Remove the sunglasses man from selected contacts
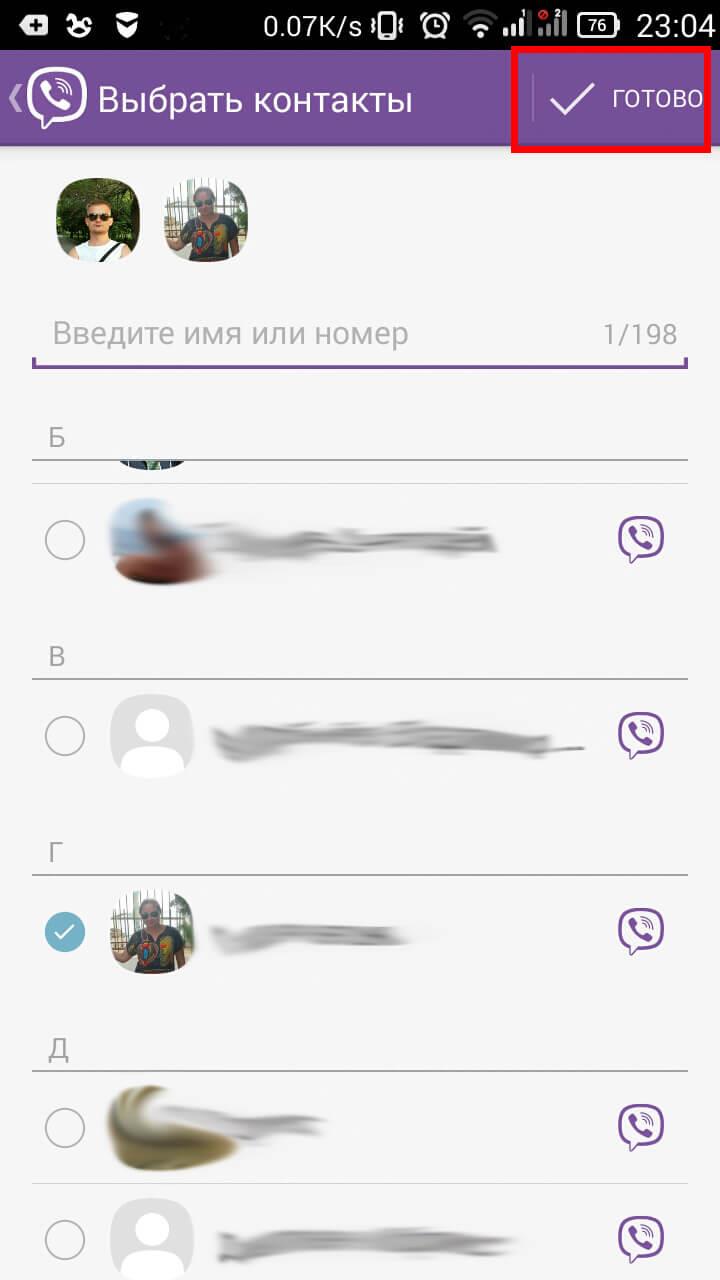Viewport: 720px width, 1280px height. [97, 220]
